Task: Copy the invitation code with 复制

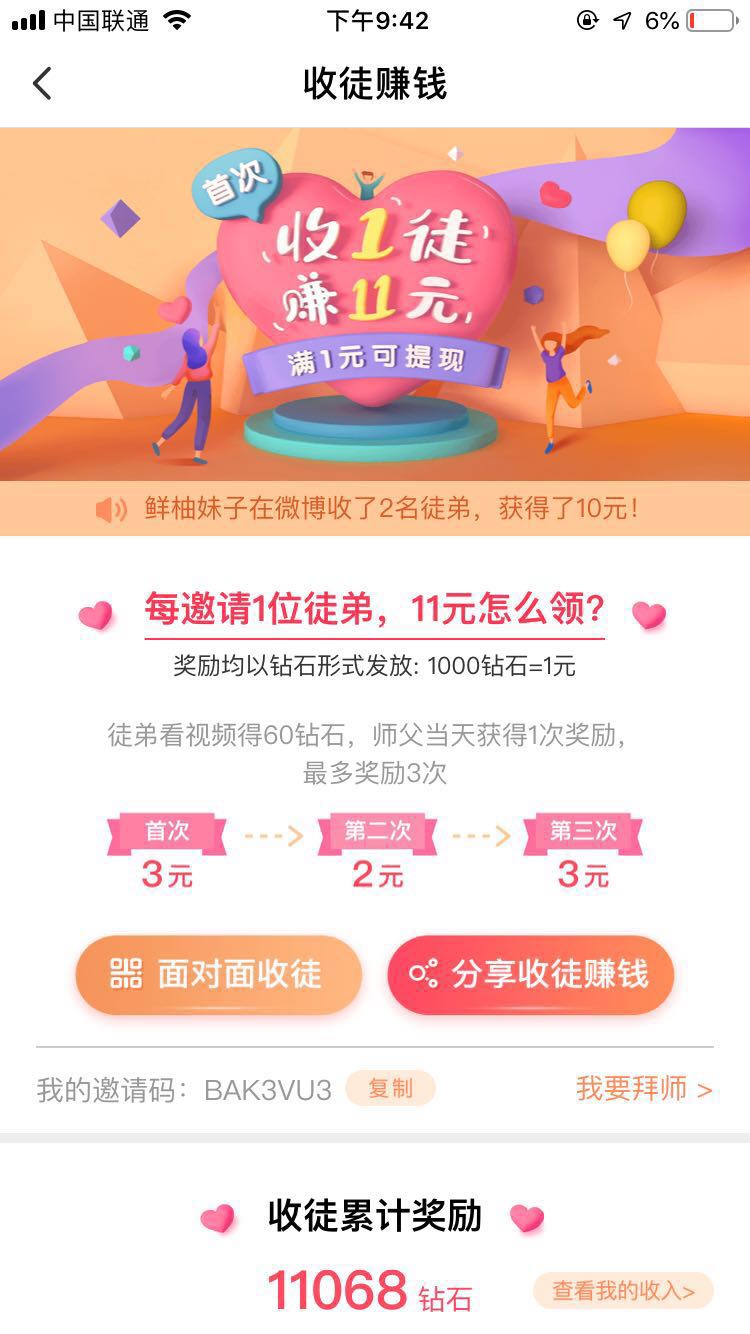Action: 390,1089
